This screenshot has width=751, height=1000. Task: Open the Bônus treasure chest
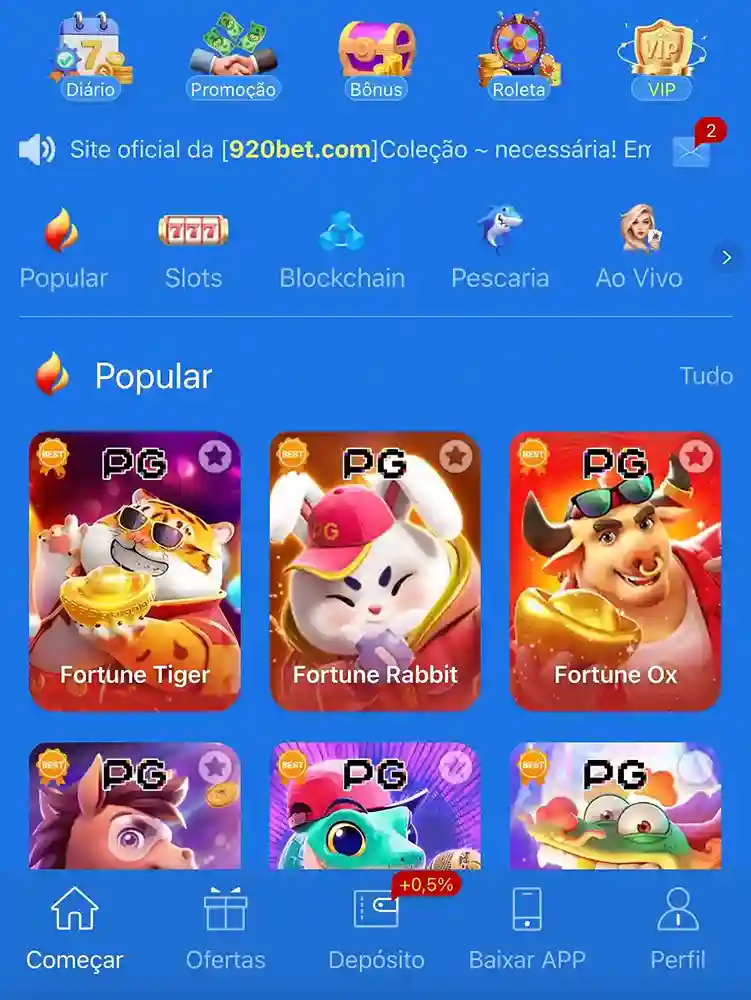coord(376,56)
